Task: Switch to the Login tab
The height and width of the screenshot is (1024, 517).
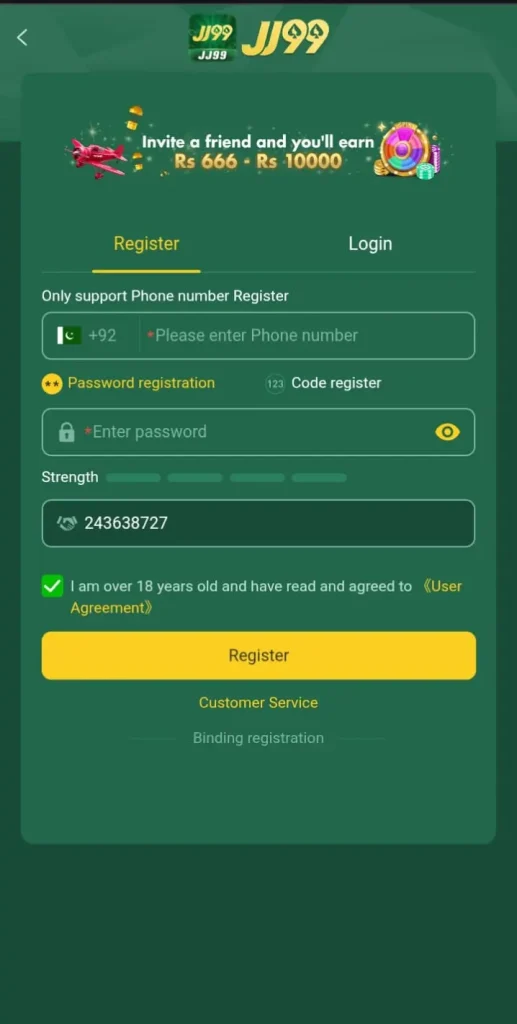Action: click(x=370, y=244)
